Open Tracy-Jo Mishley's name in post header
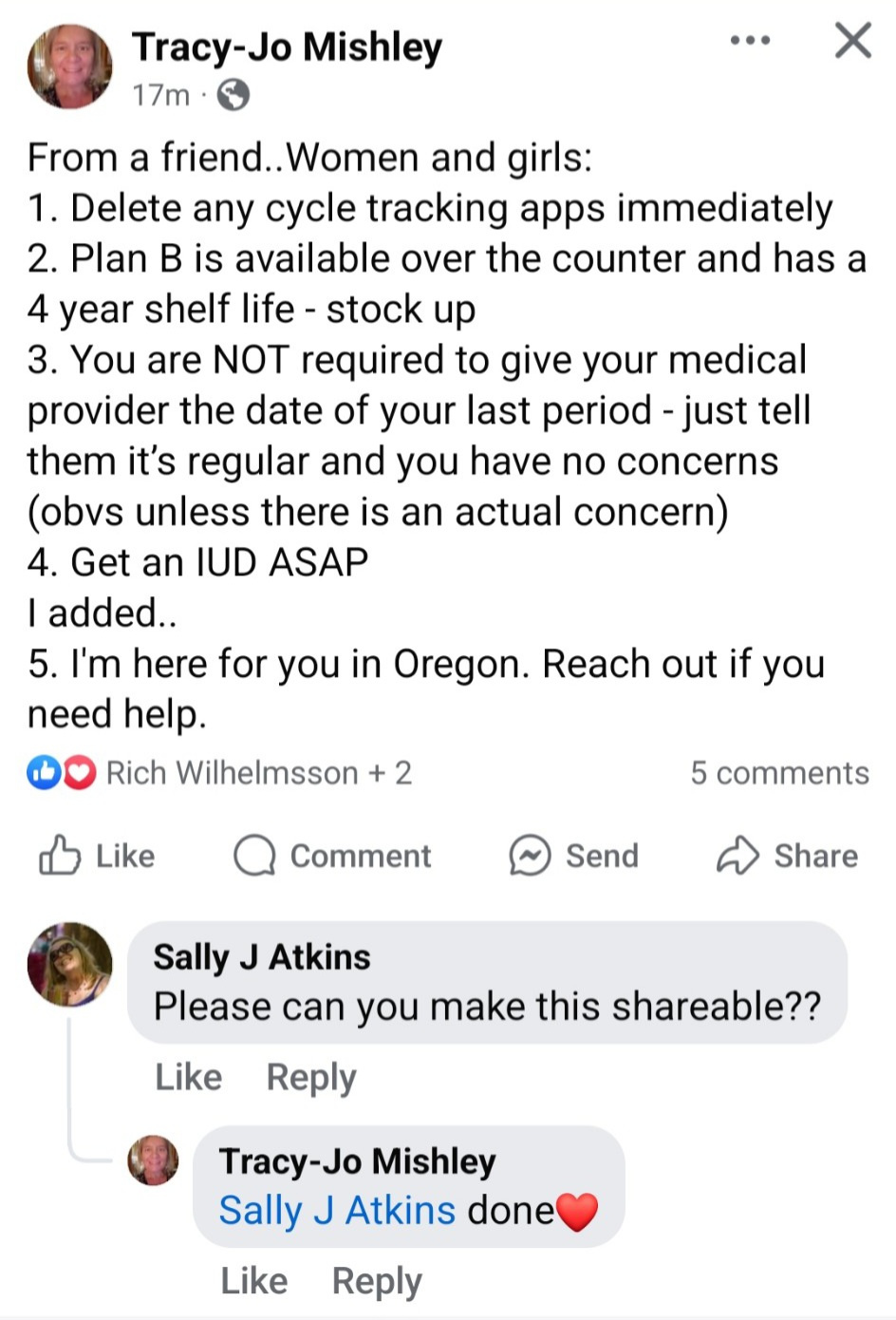Screen dimensions: 896x1320 [x=287, y=47]
